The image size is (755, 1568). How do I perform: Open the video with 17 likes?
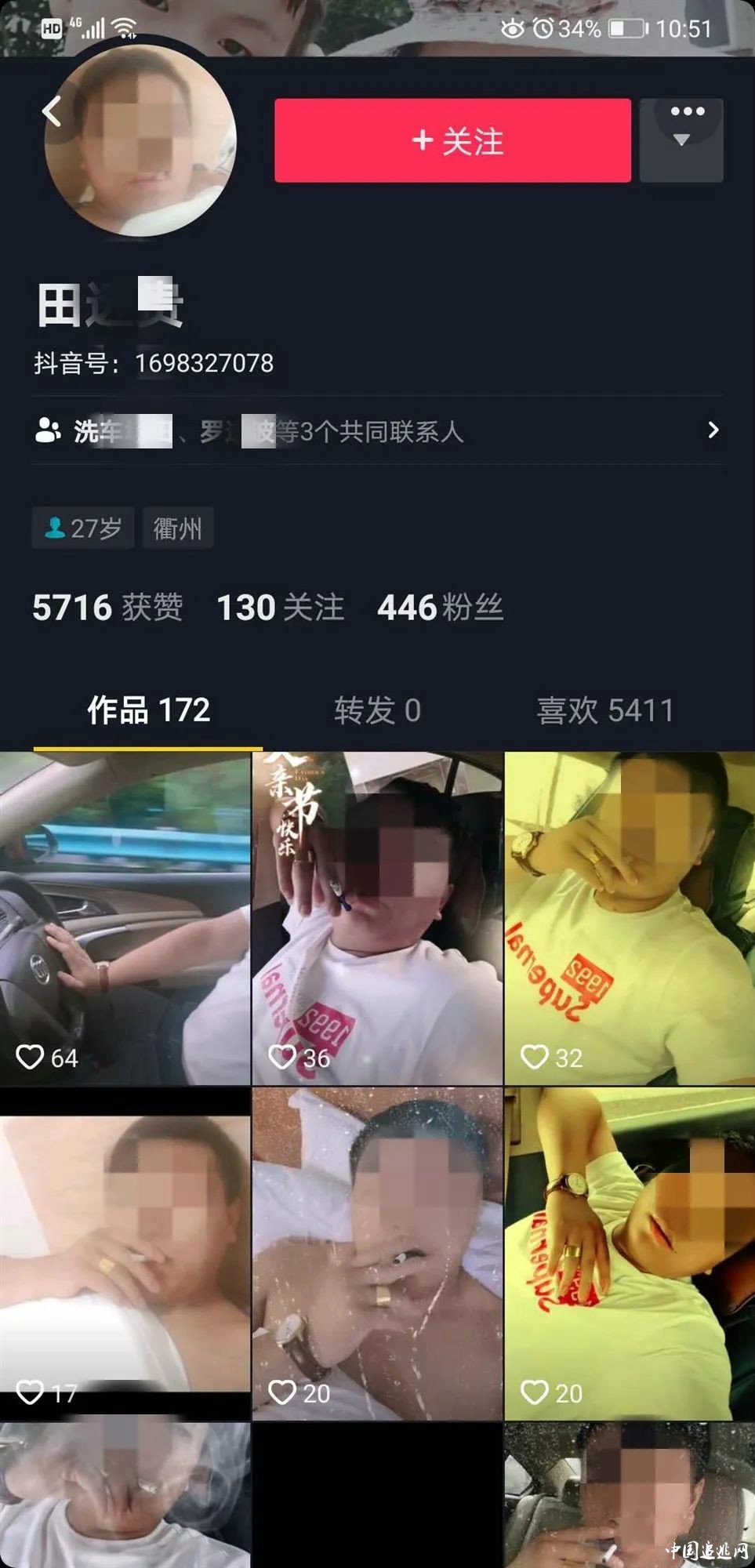[x=125, y=1254]
